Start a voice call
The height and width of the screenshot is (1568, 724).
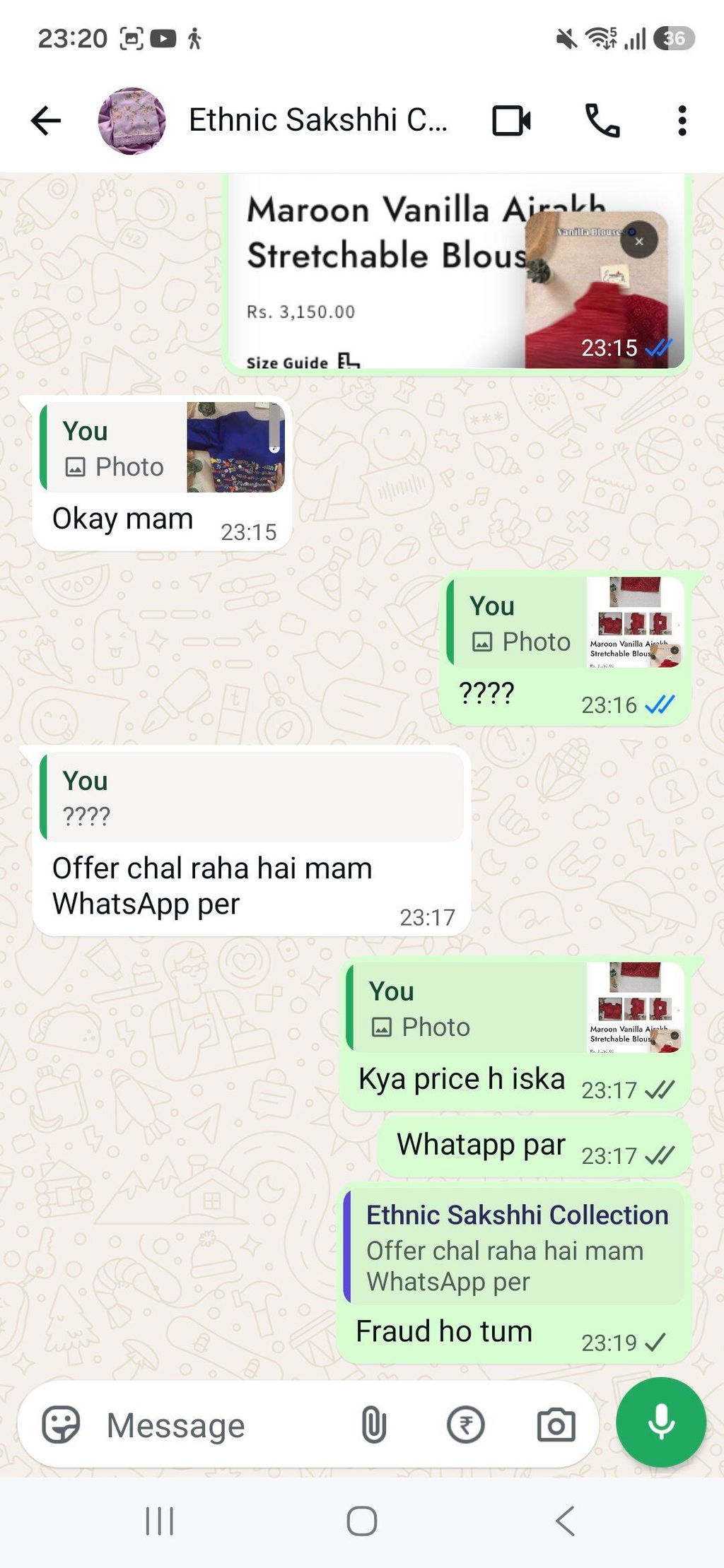(x=602, y=120)
